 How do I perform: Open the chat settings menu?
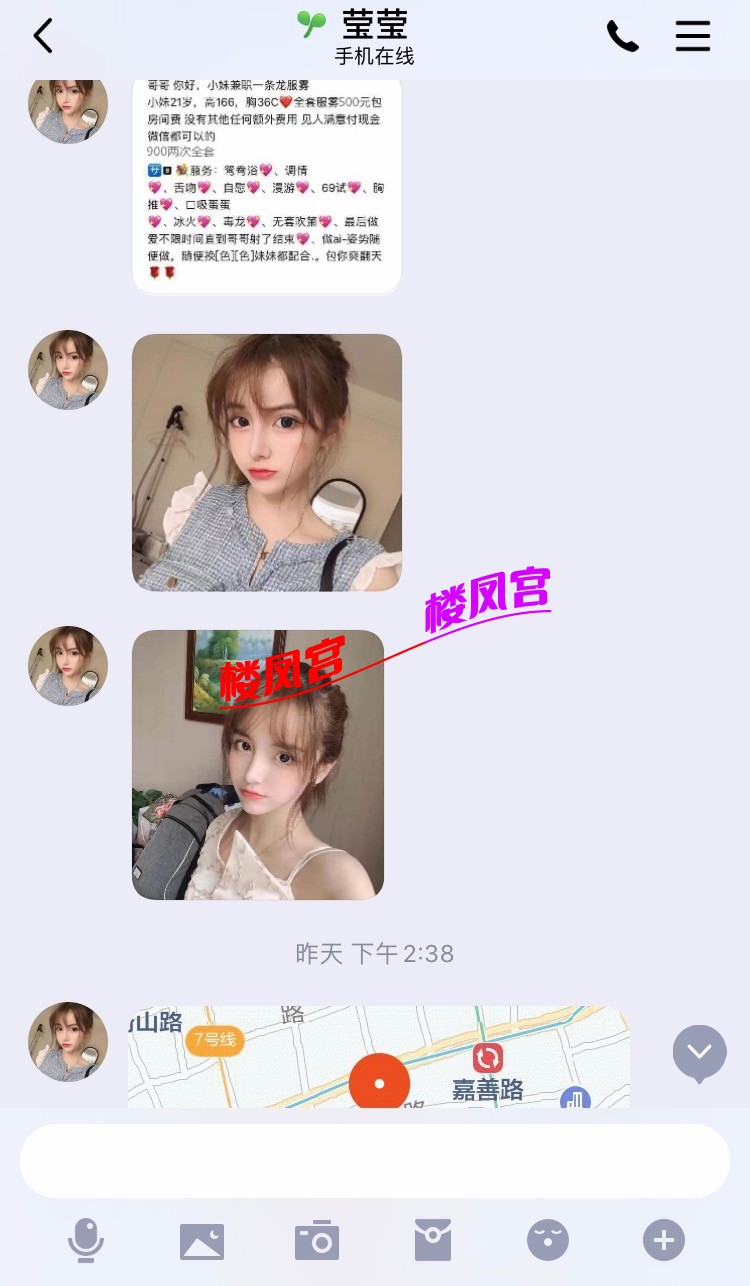(x=692, y=37)
